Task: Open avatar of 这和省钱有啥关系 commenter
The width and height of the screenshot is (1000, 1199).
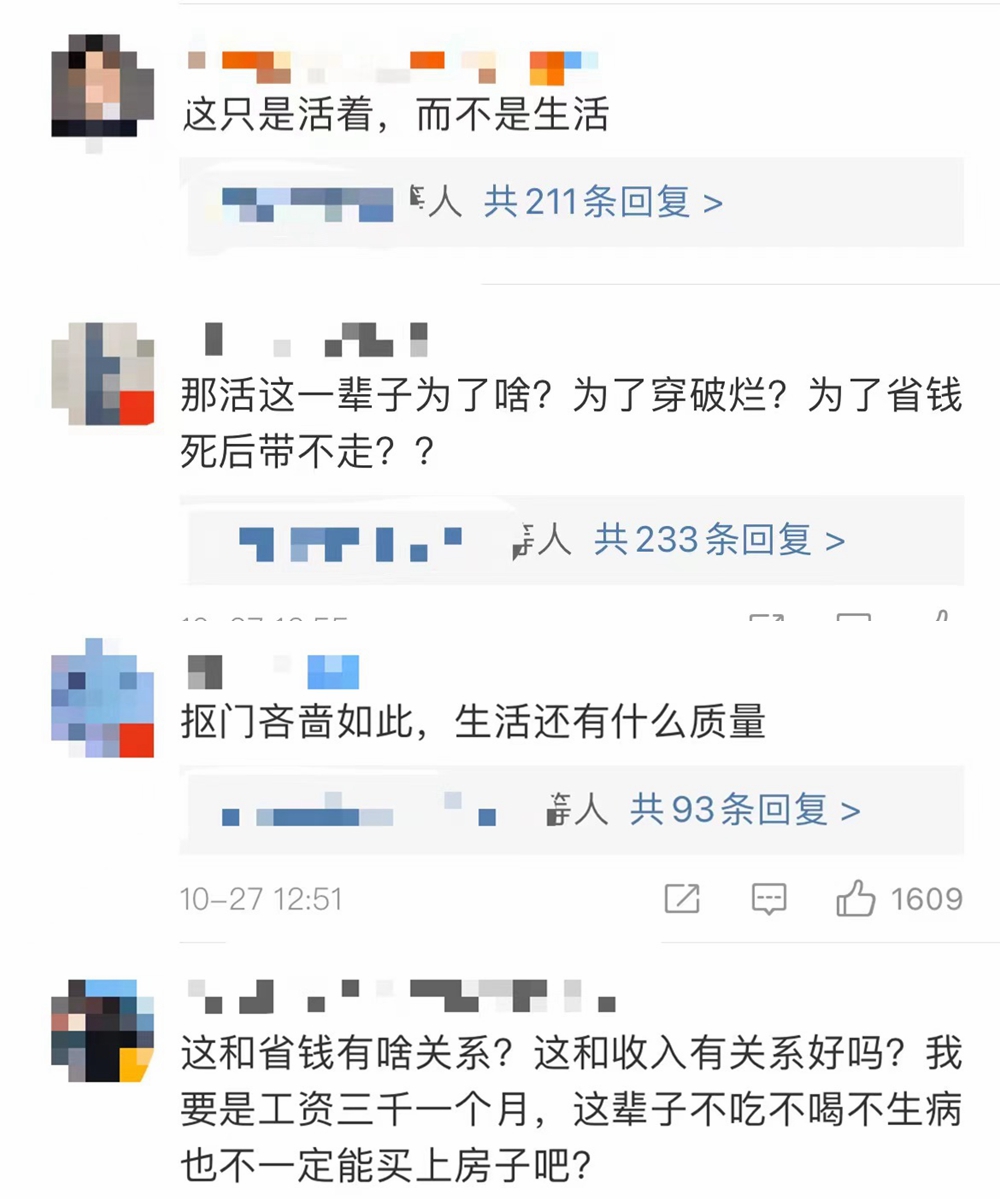Action: [102, 1032]
